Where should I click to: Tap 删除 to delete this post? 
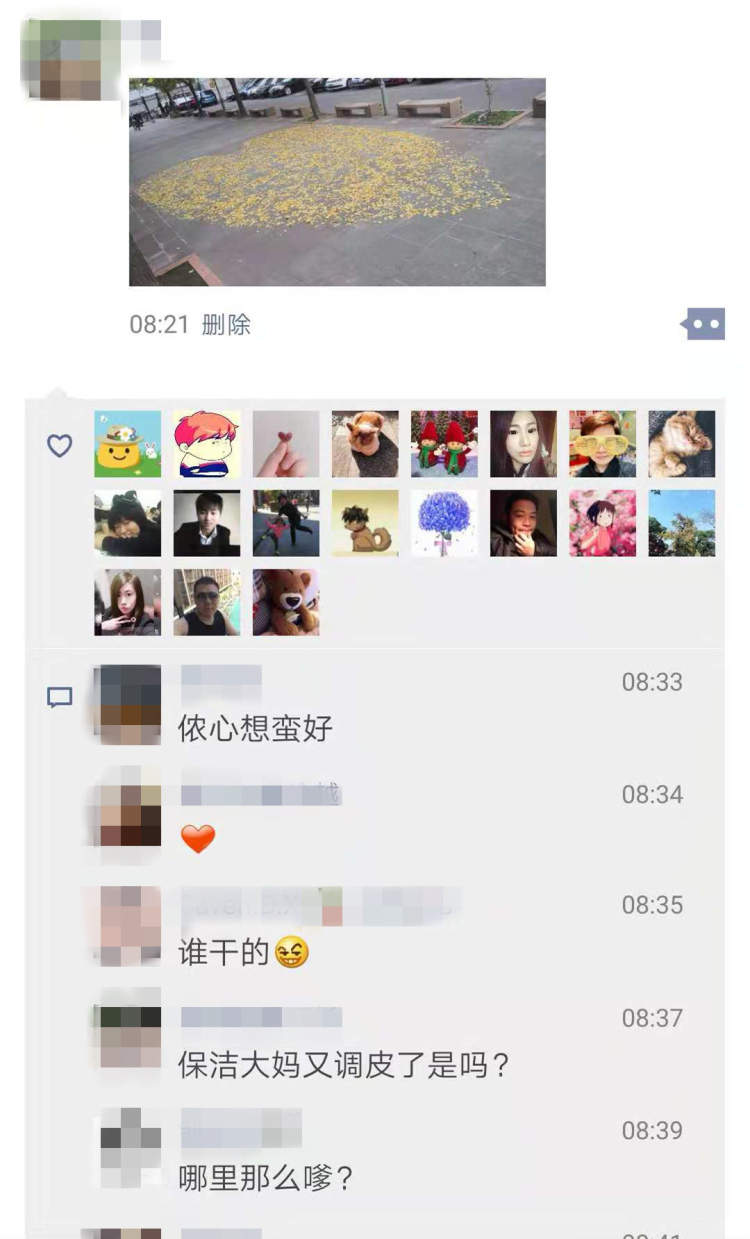click(226, 325)
